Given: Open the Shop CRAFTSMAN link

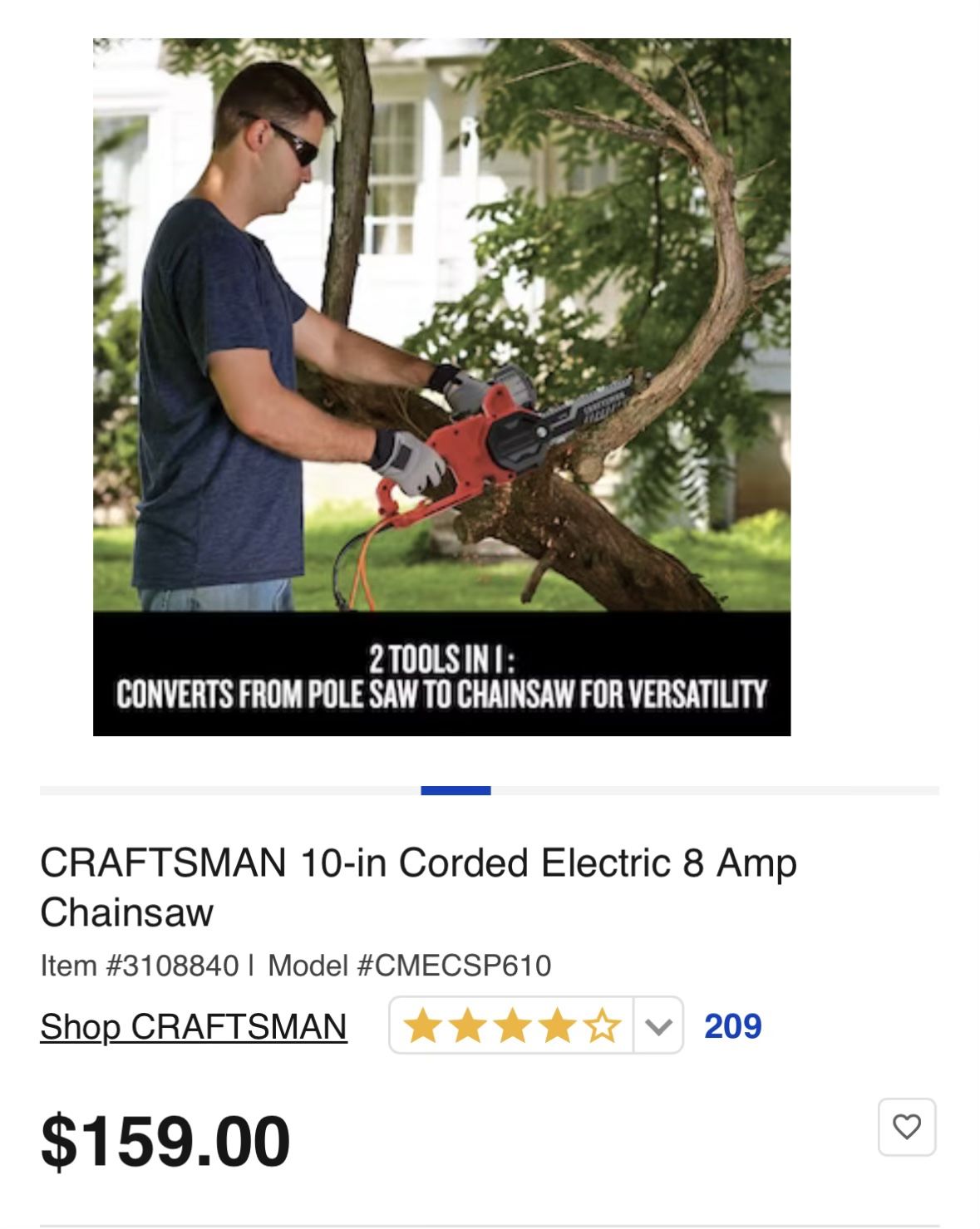Looking at the screenshot, I should click(194, 1026).
